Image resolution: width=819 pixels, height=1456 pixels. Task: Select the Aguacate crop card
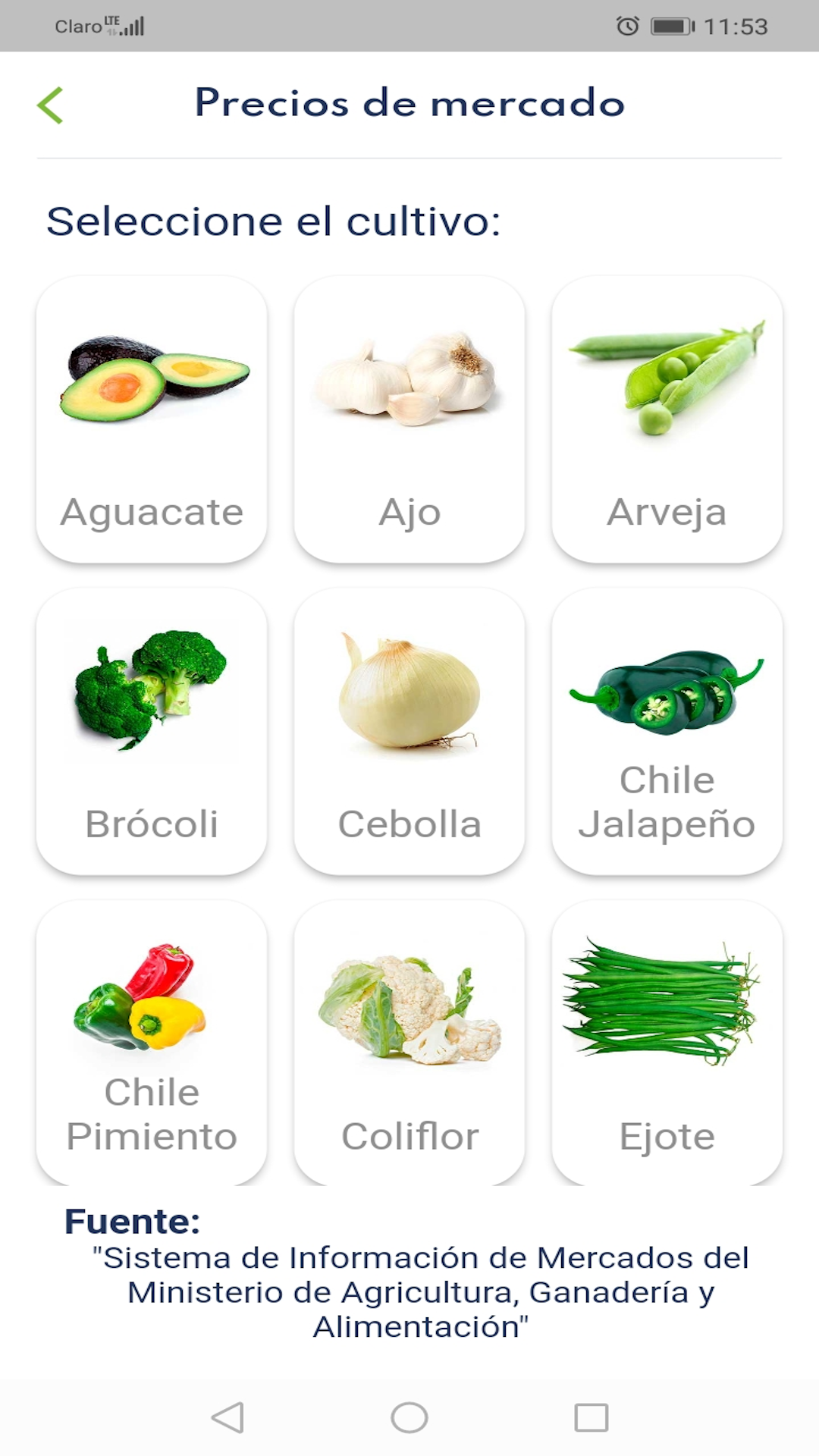coord(152,419)
